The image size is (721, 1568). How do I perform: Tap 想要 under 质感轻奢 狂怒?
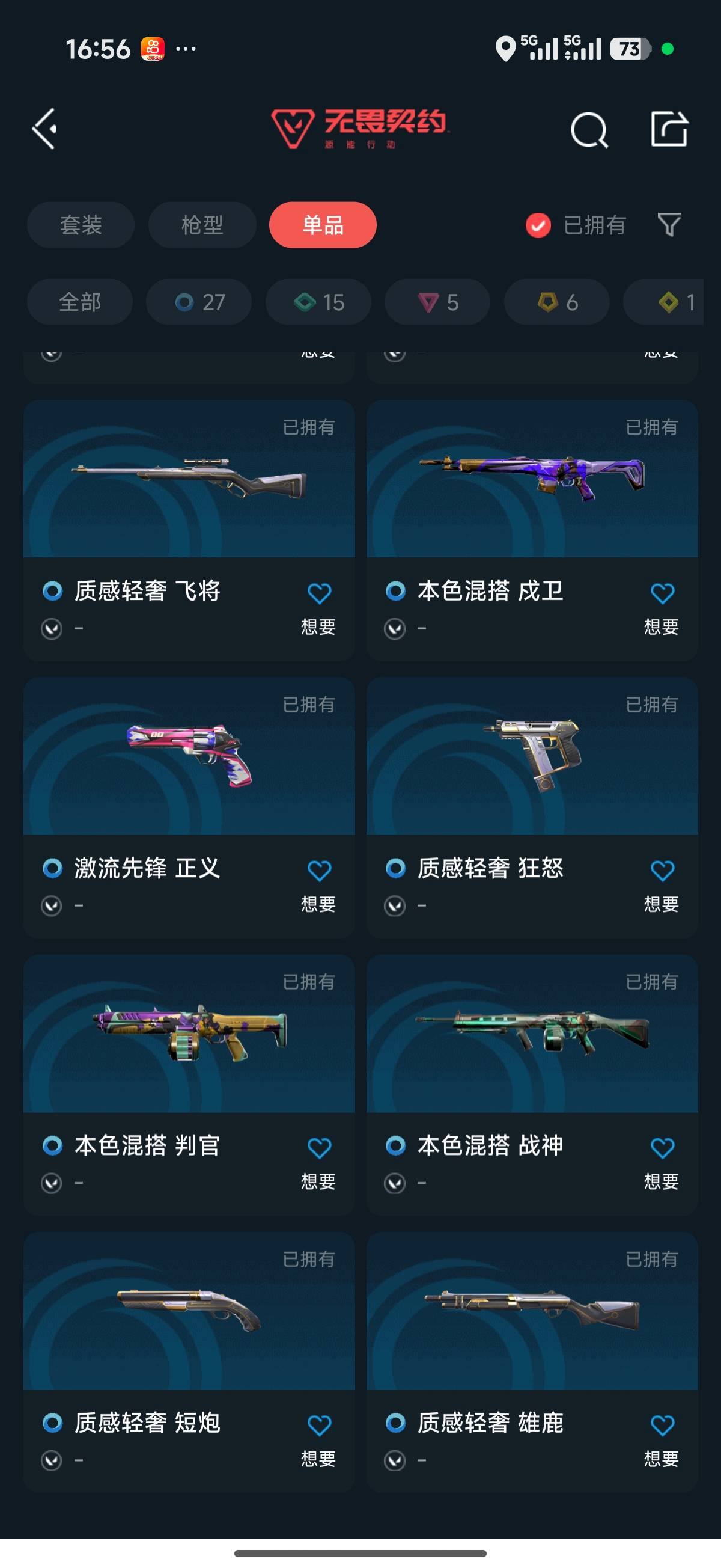coord(662,905)
